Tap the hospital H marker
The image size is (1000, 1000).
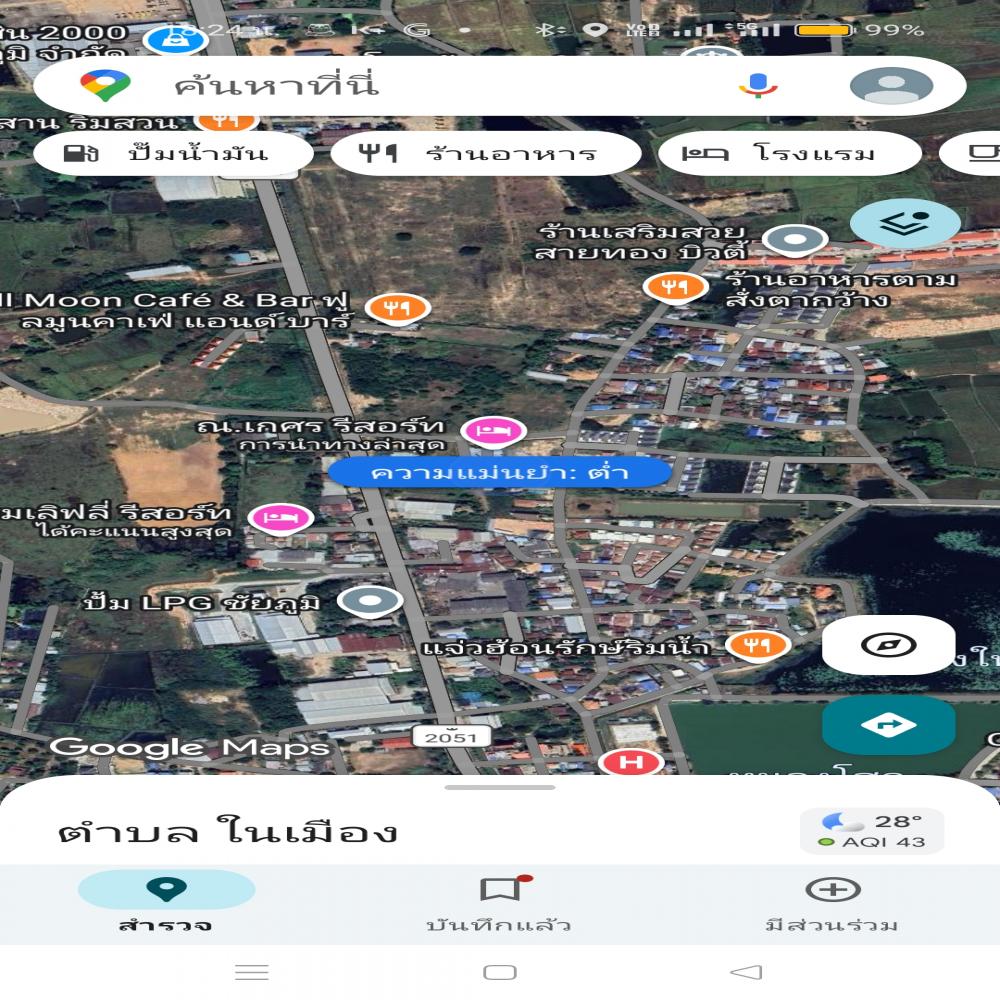point(631,763)
